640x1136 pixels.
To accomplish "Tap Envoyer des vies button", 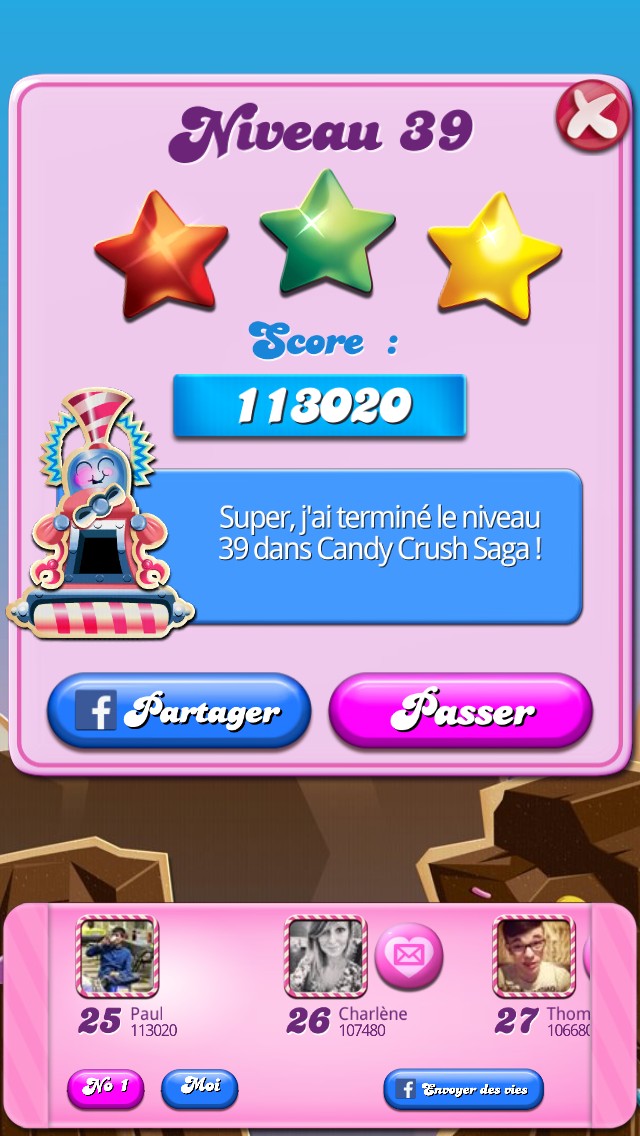I will click(x=464, y=1089).
